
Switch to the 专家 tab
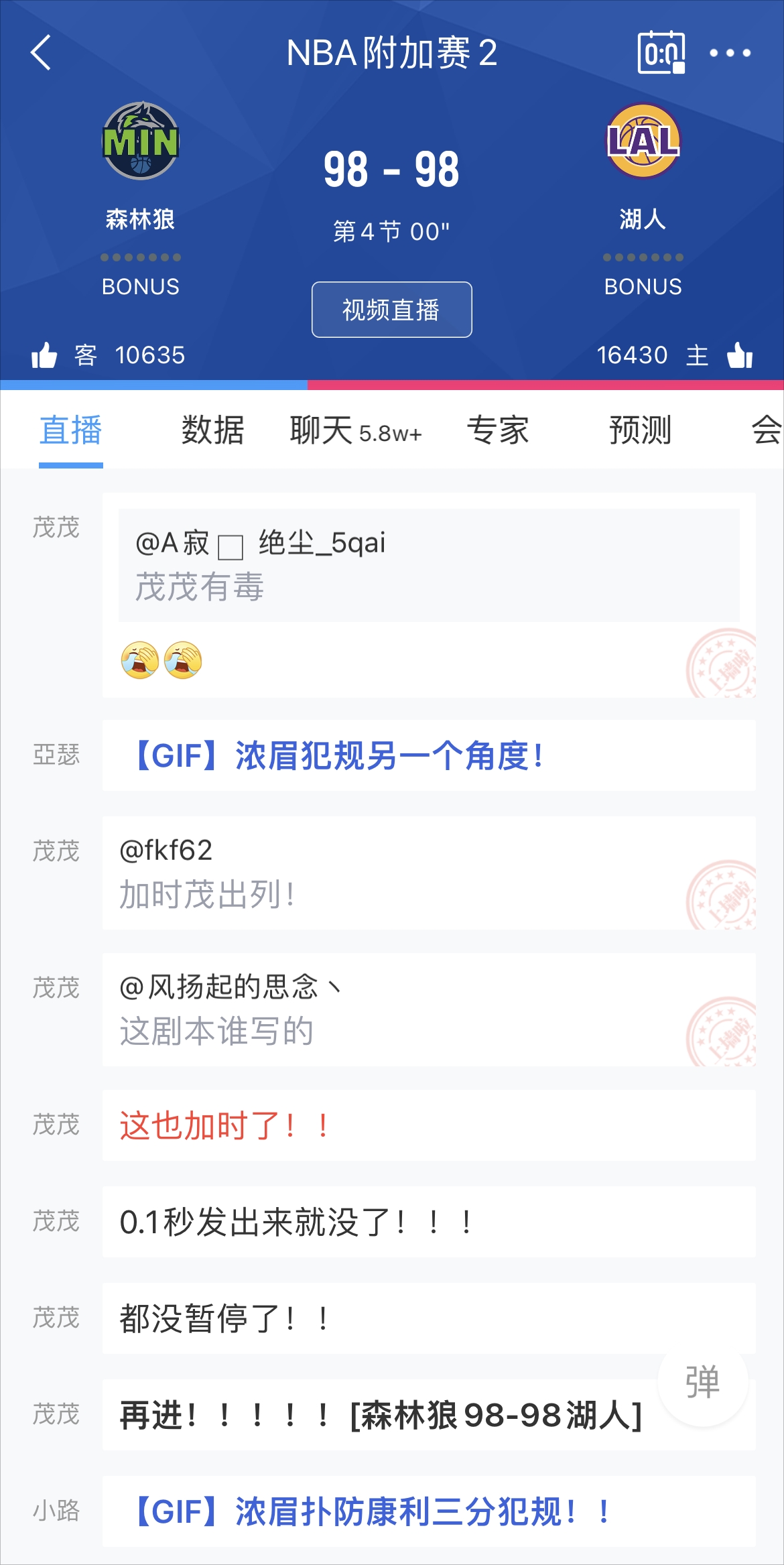[x=498, y=430]
